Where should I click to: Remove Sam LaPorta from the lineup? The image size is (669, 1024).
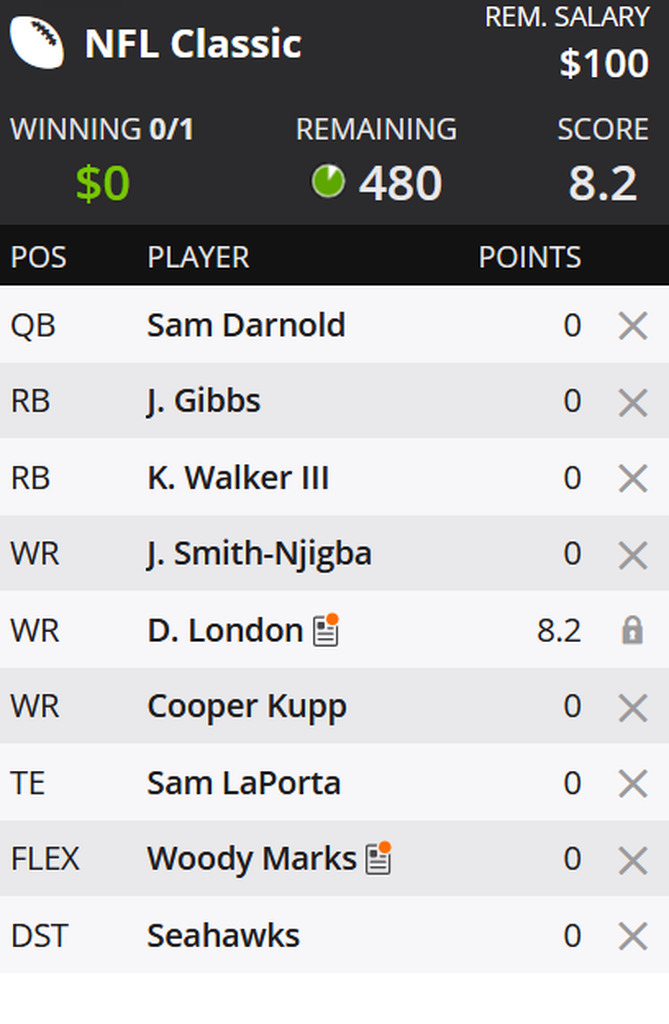[x=632, y=784]
